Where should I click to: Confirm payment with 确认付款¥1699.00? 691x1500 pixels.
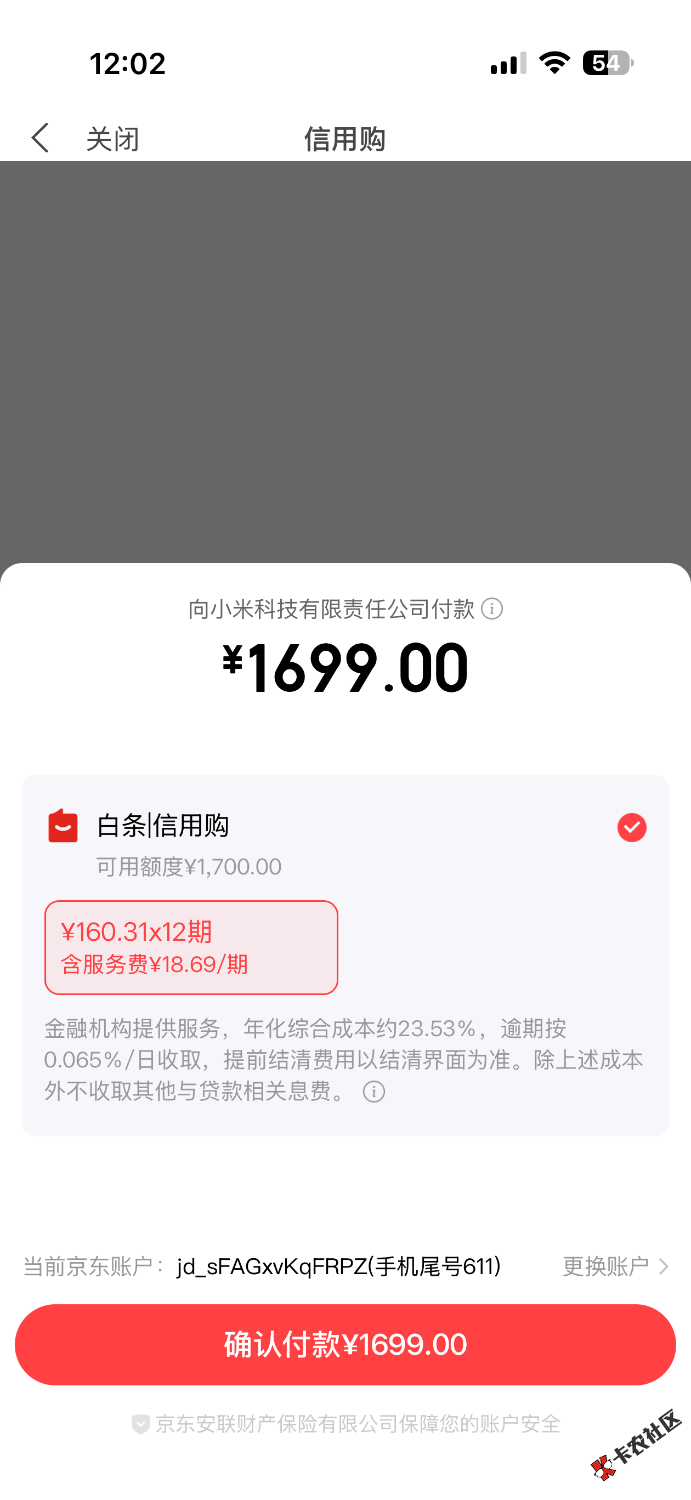pos(345,1344)
